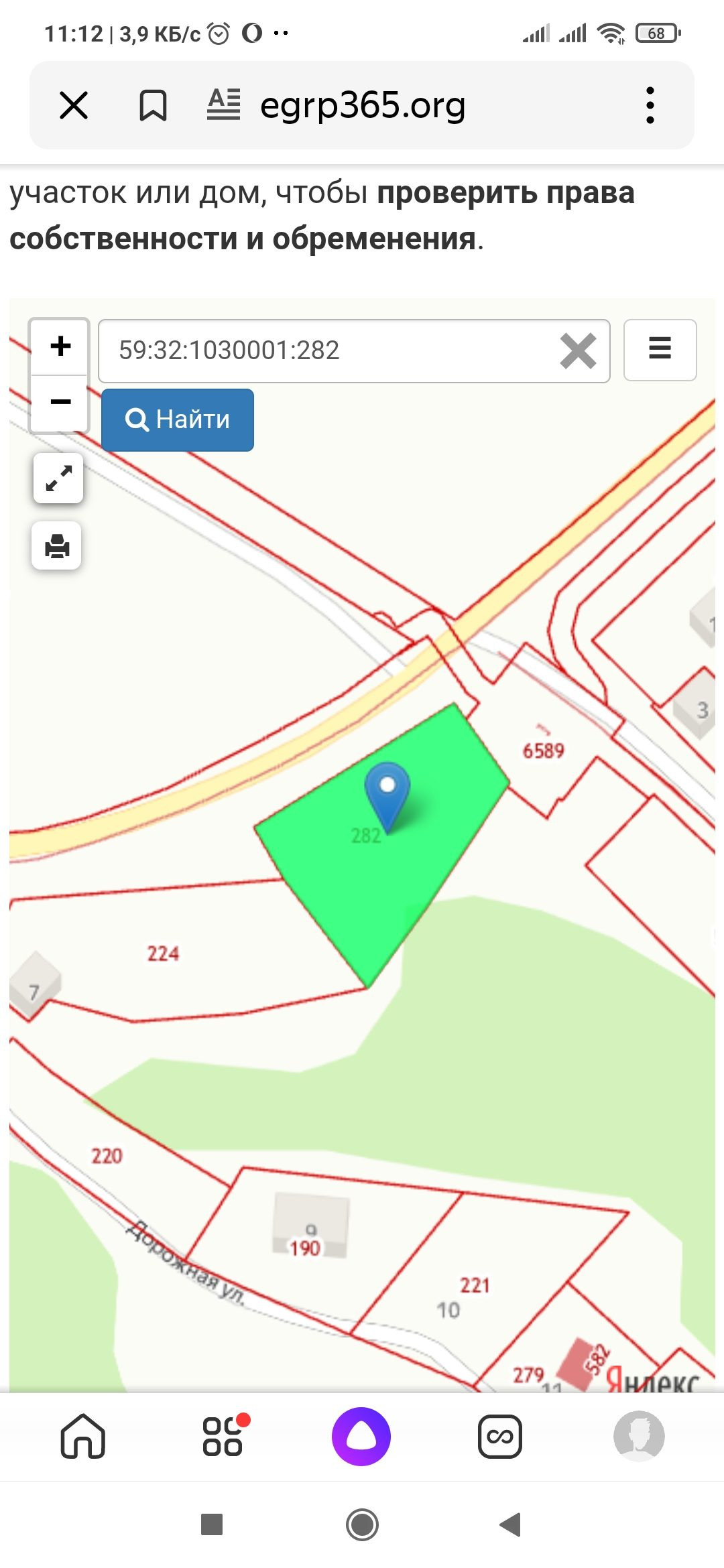The width and height of the screenshot is (724, 1568).
Task: Expand the map to fullscreen
Action: coord(58,478)
